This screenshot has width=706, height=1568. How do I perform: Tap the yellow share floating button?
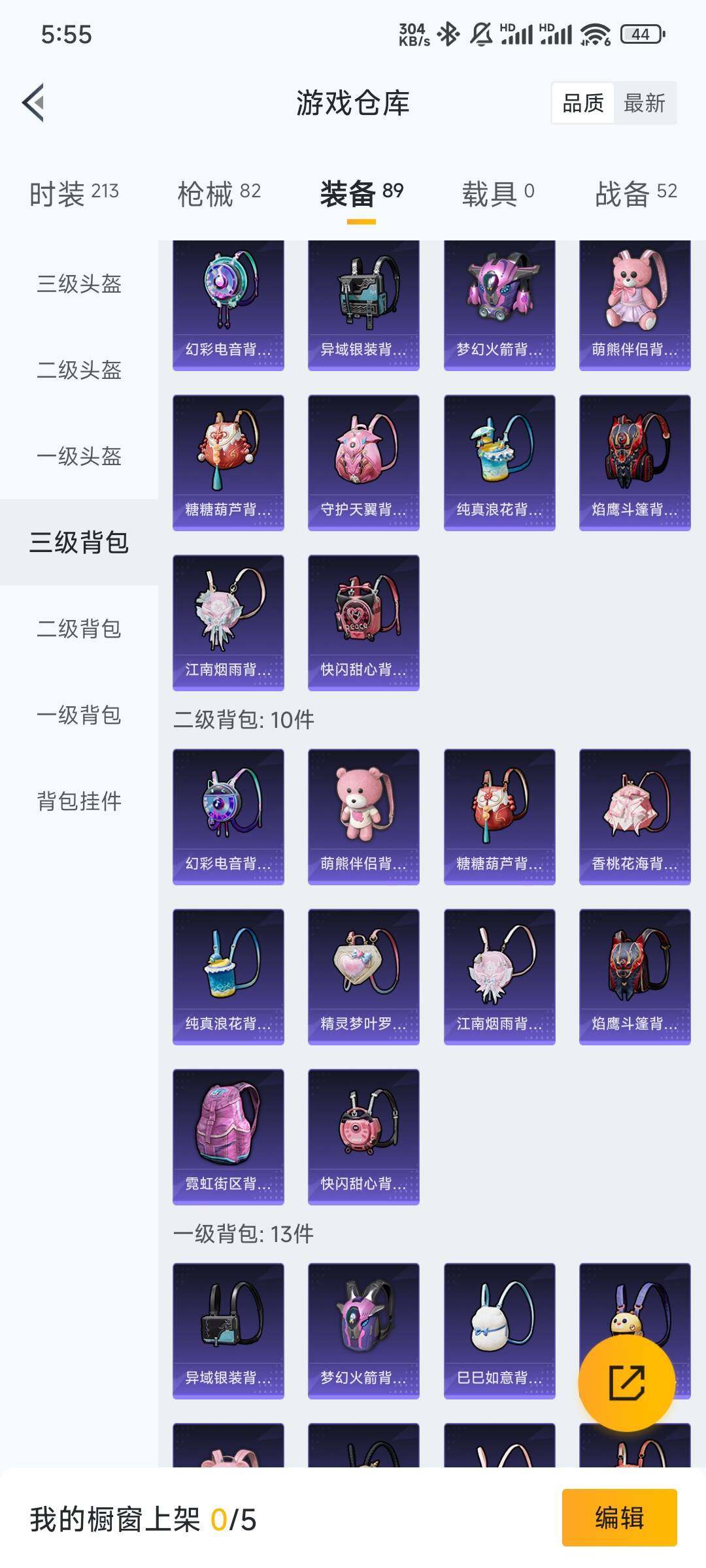(x=626, y=1382)
